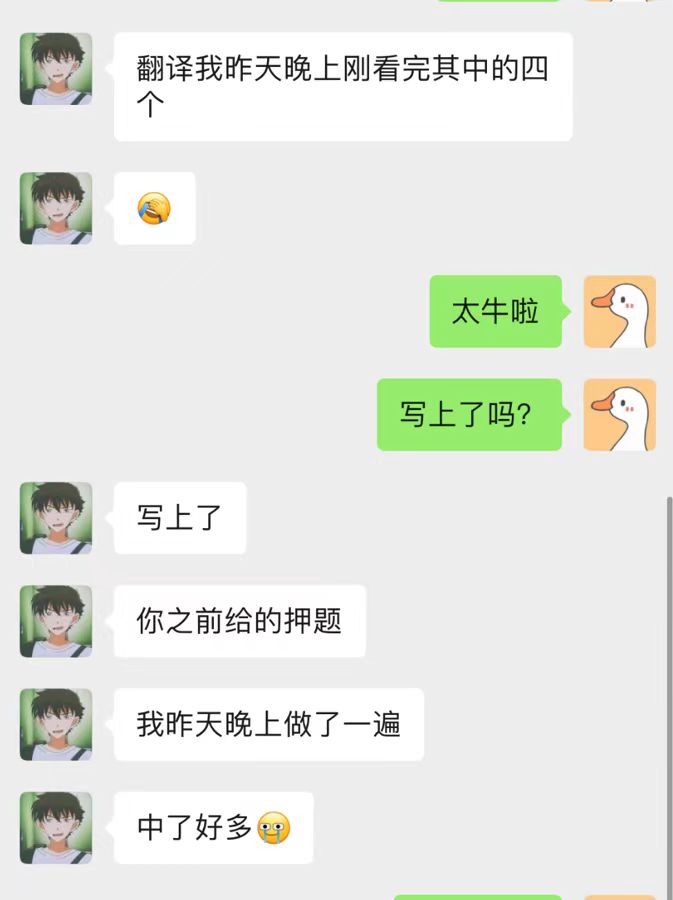Open sender's avatar beside "写上了" message
Viewport: 673px width, 900px height.
click(56, 518)
